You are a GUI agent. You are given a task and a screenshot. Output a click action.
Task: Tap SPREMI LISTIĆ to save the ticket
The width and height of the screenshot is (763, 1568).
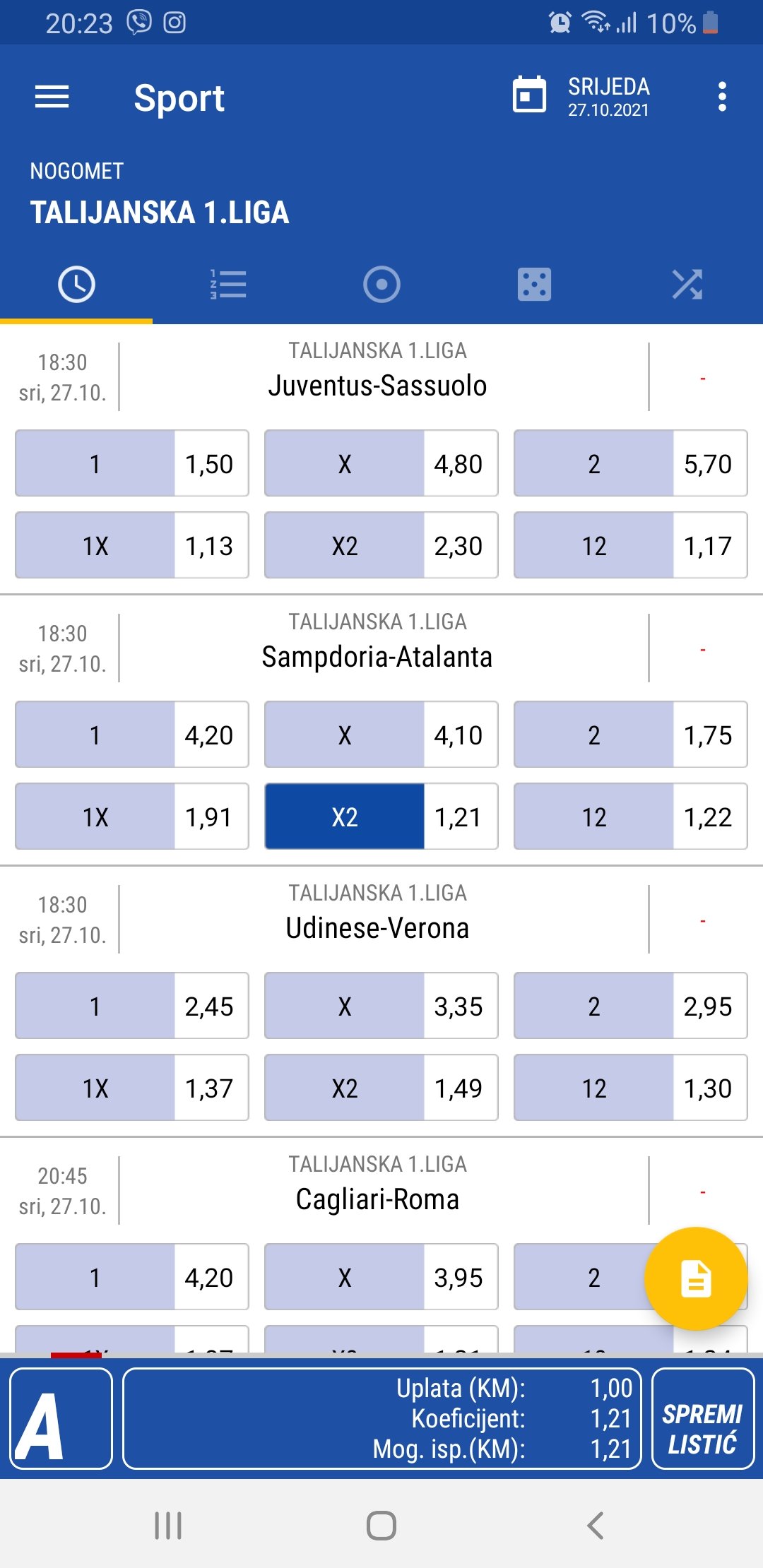[x=703, y=1418]
